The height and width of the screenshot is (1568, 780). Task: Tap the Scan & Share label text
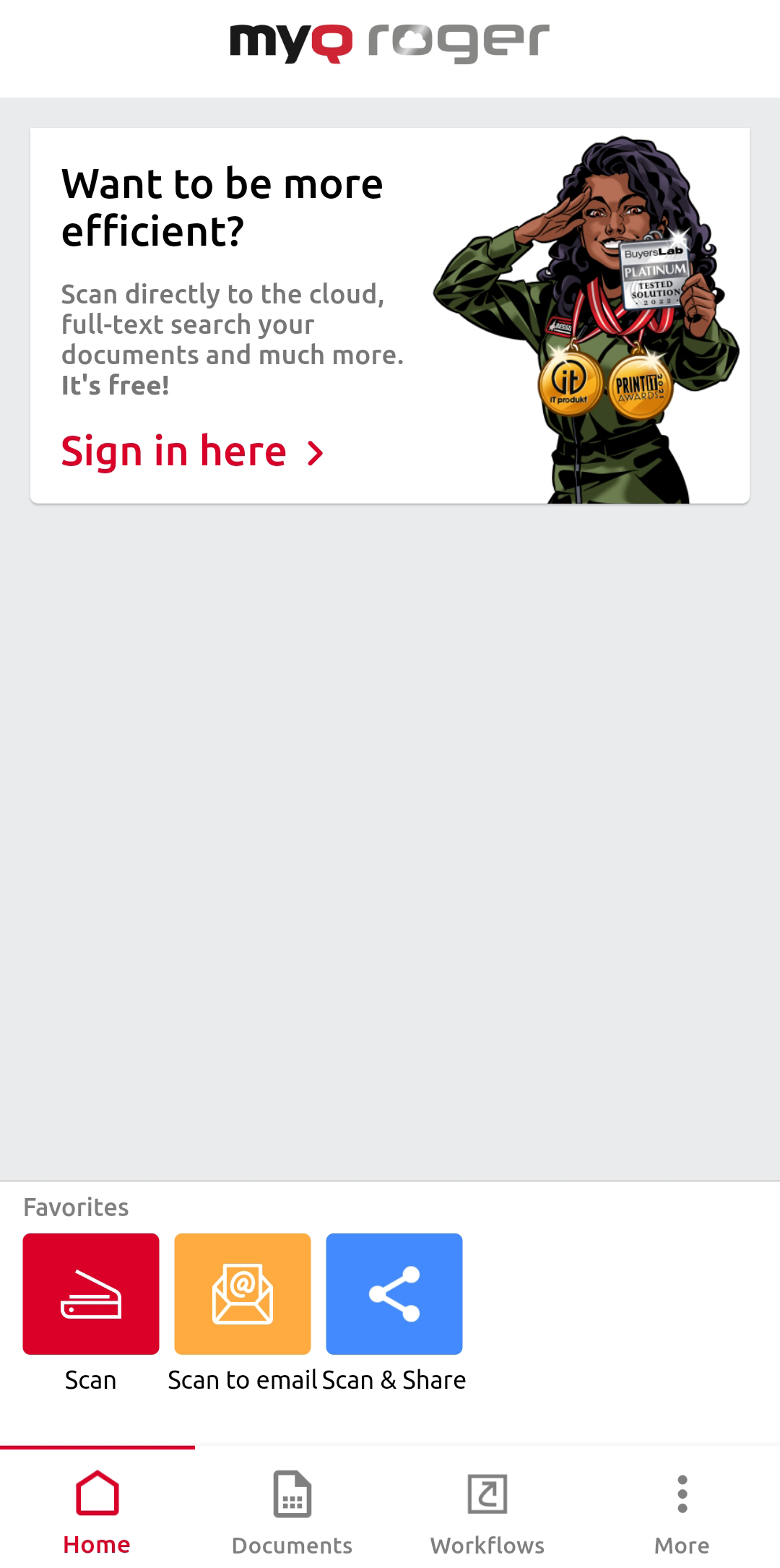394,1379
